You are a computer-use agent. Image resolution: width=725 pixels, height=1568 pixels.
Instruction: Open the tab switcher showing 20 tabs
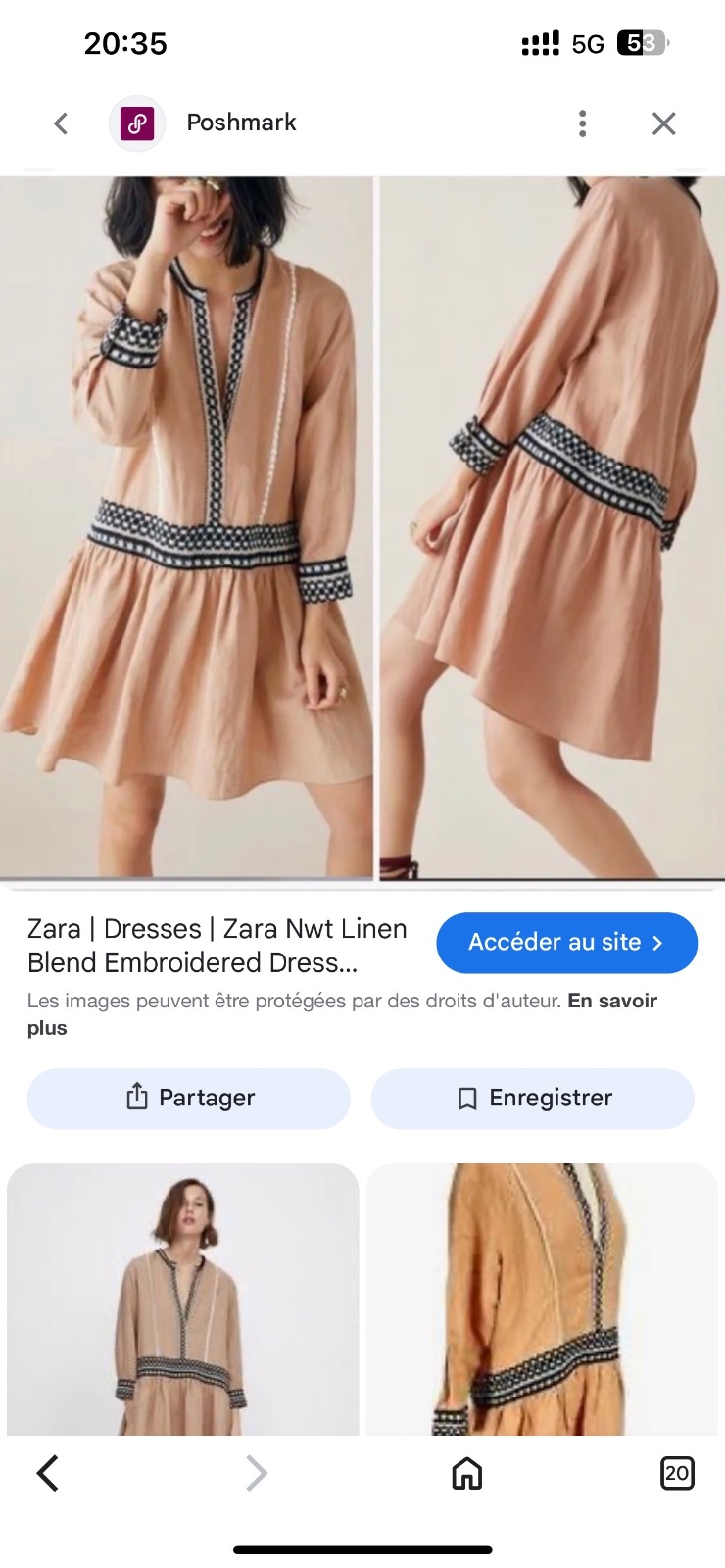[x=677, y=1472]
